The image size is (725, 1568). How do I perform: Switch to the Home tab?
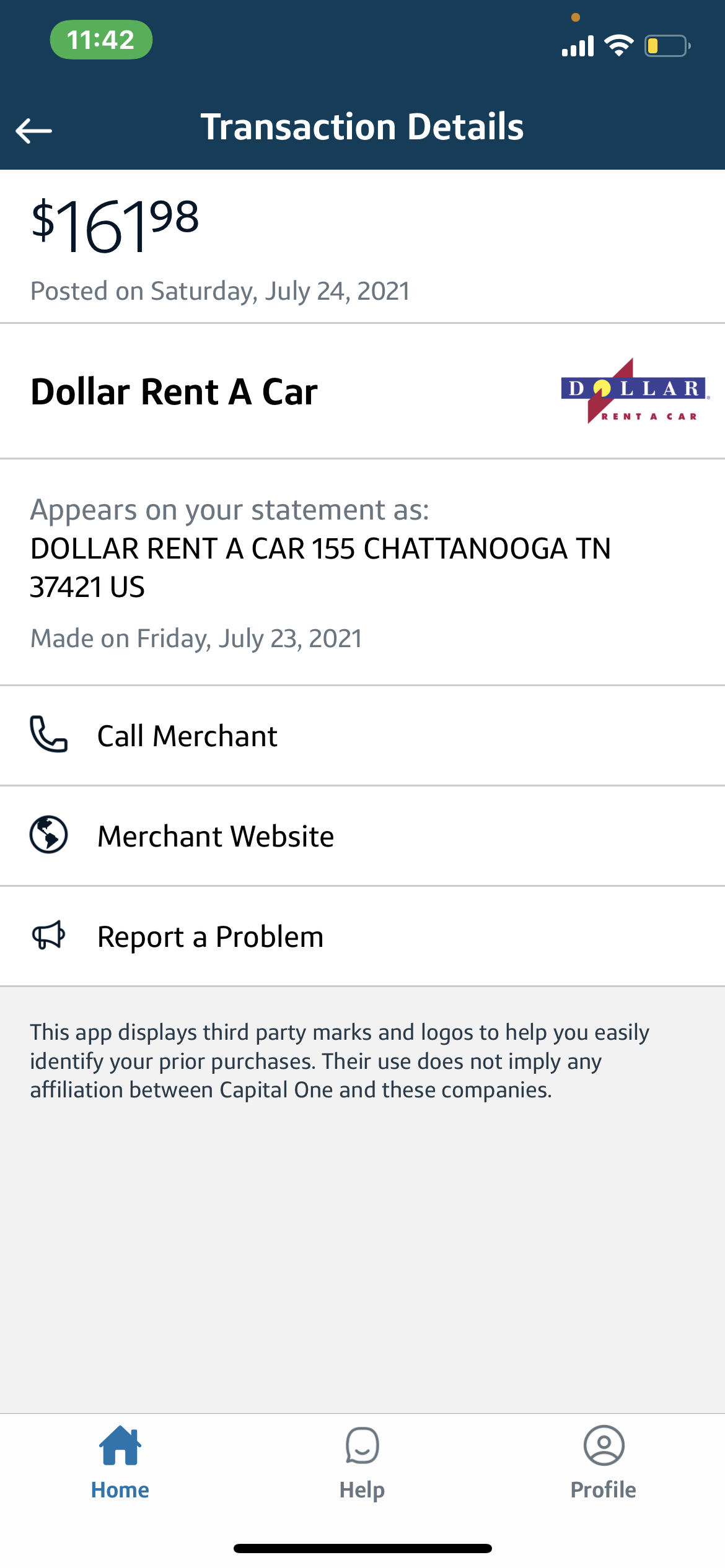(x=120, y=1463)
